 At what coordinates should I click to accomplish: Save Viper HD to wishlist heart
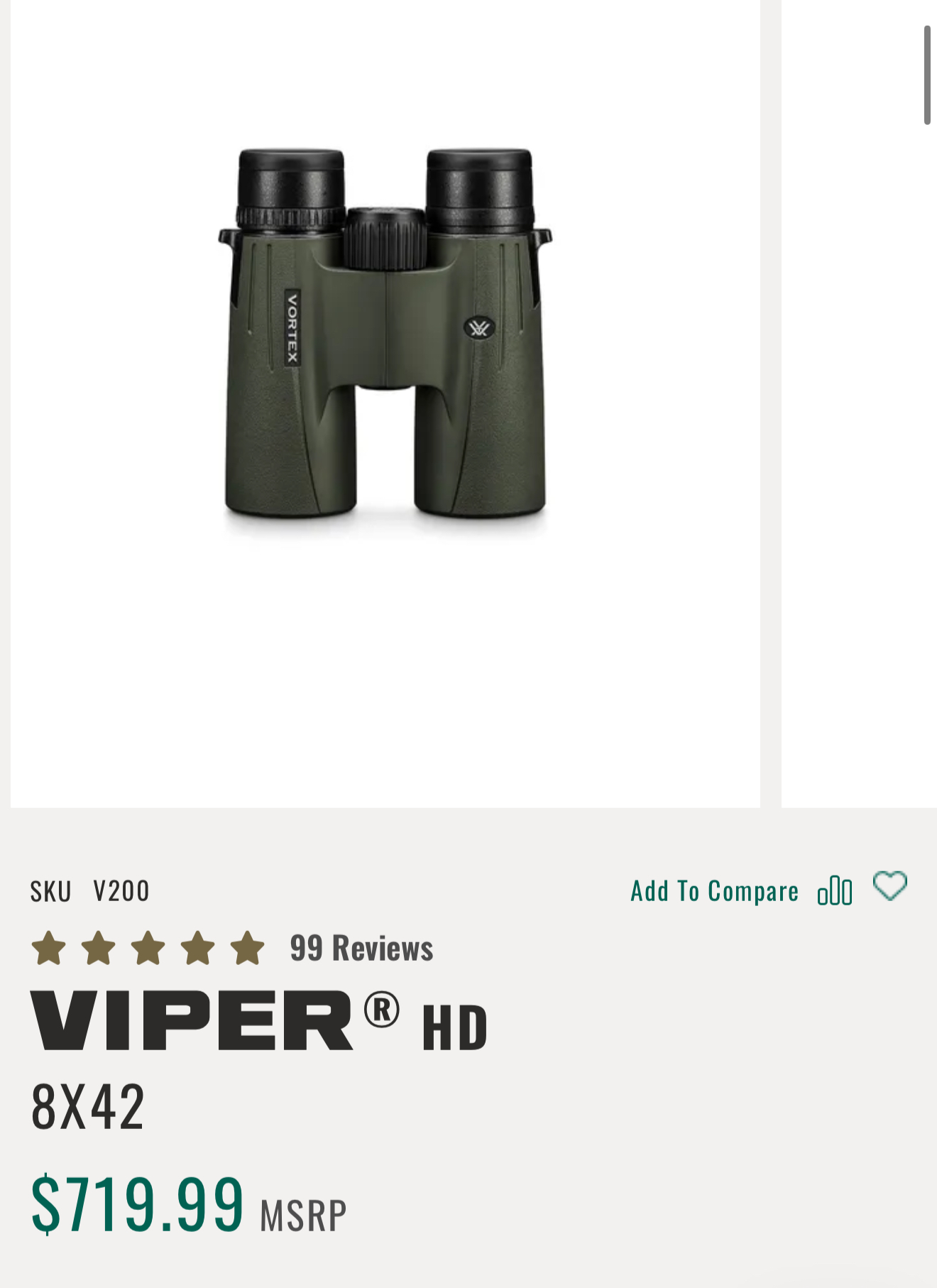(x=889, y=885)
